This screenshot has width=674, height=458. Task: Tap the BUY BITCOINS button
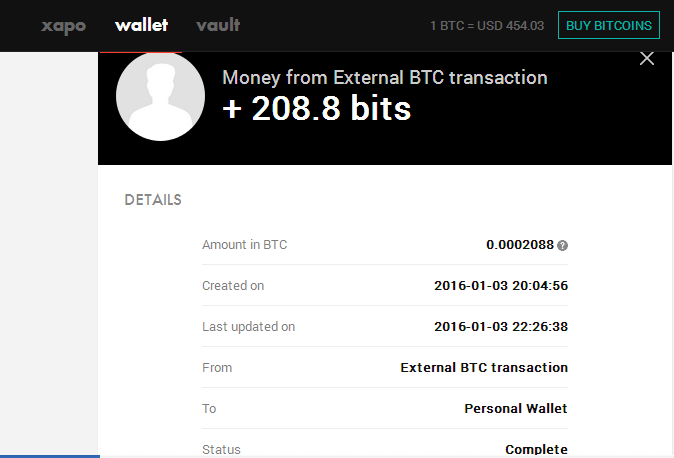[608, 25]
